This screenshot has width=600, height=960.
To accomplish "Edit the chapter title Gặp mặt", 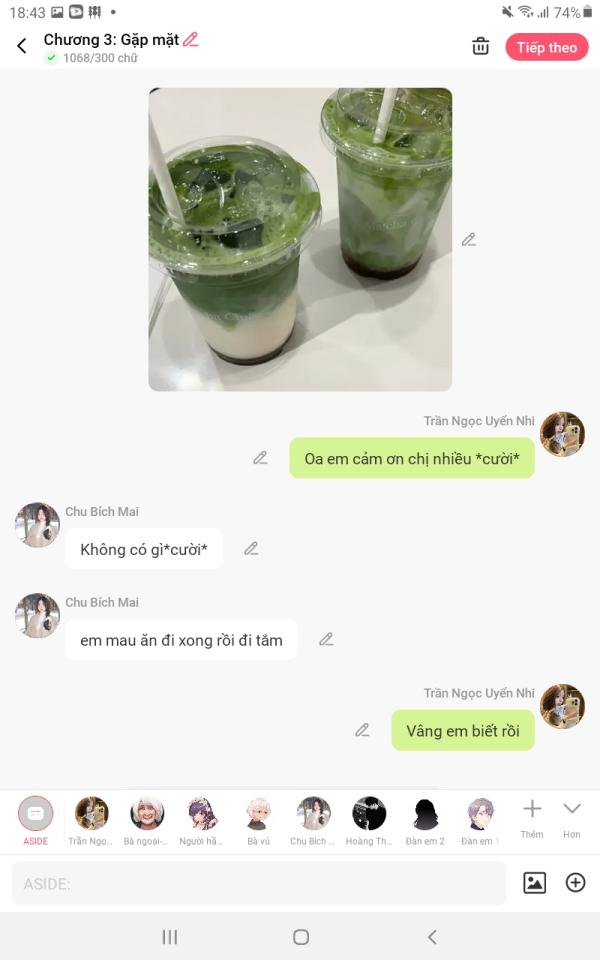I will pos(191,40).
